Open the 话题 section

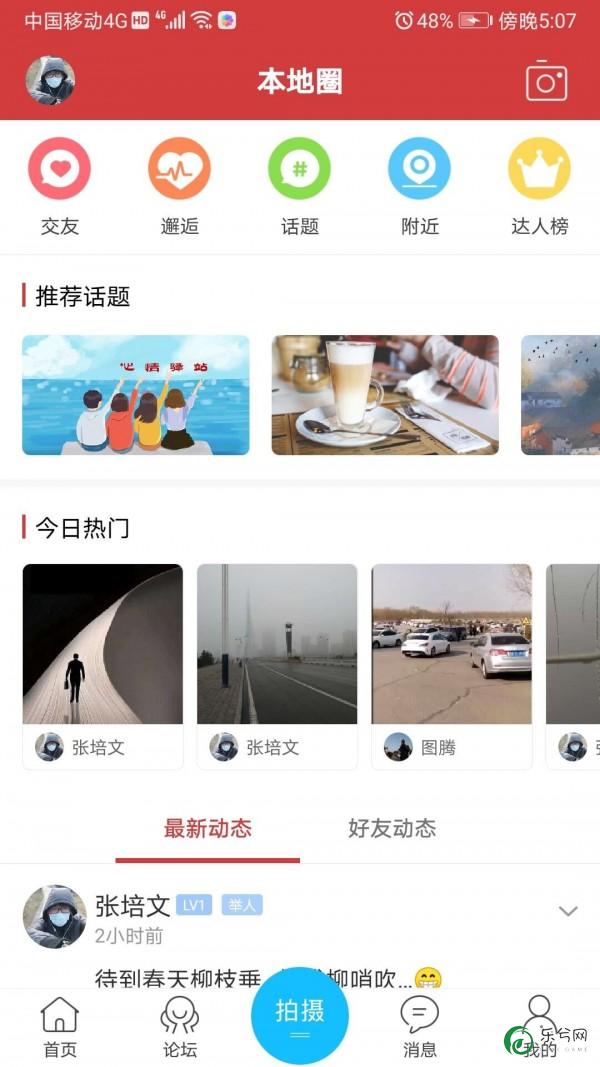[300, 187]
